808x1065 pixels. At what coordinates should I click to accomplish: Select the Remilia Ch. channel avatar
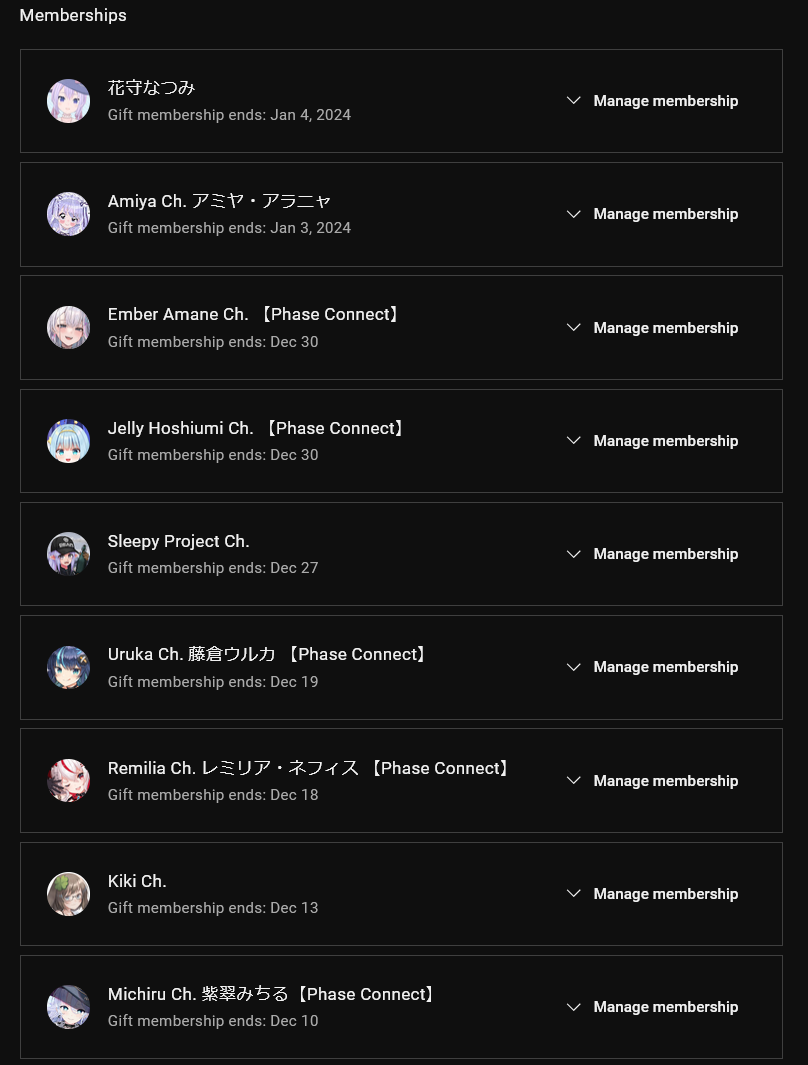[x=69, y=781]
